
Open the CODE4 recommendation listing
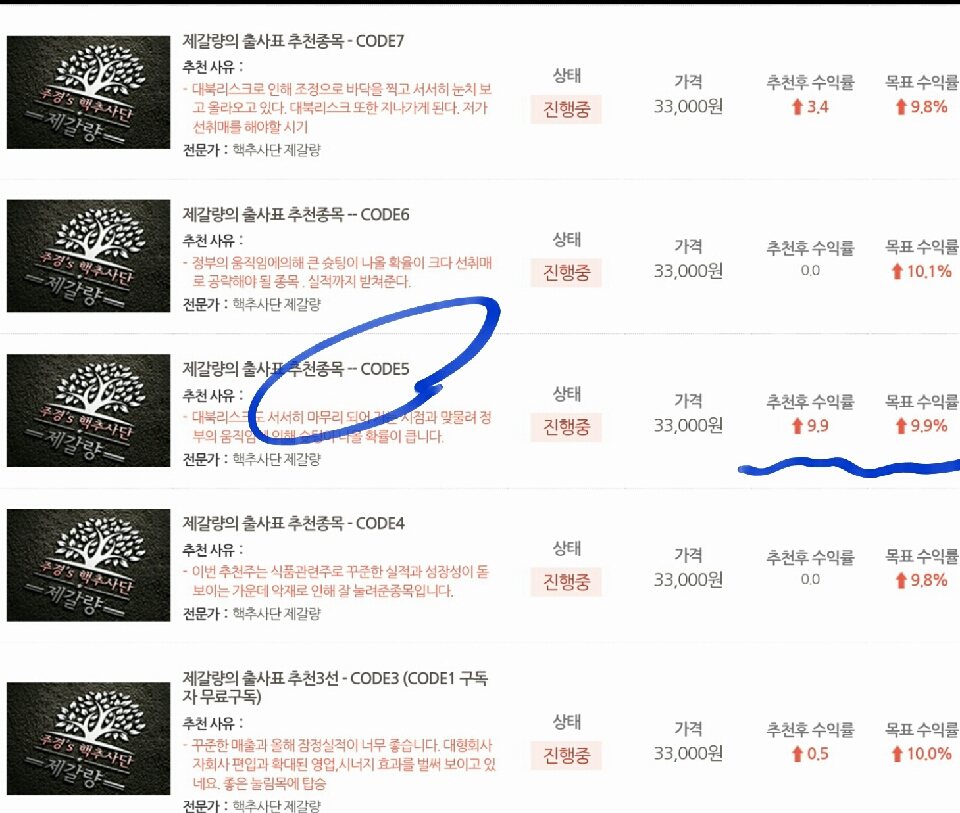[293, 523]
